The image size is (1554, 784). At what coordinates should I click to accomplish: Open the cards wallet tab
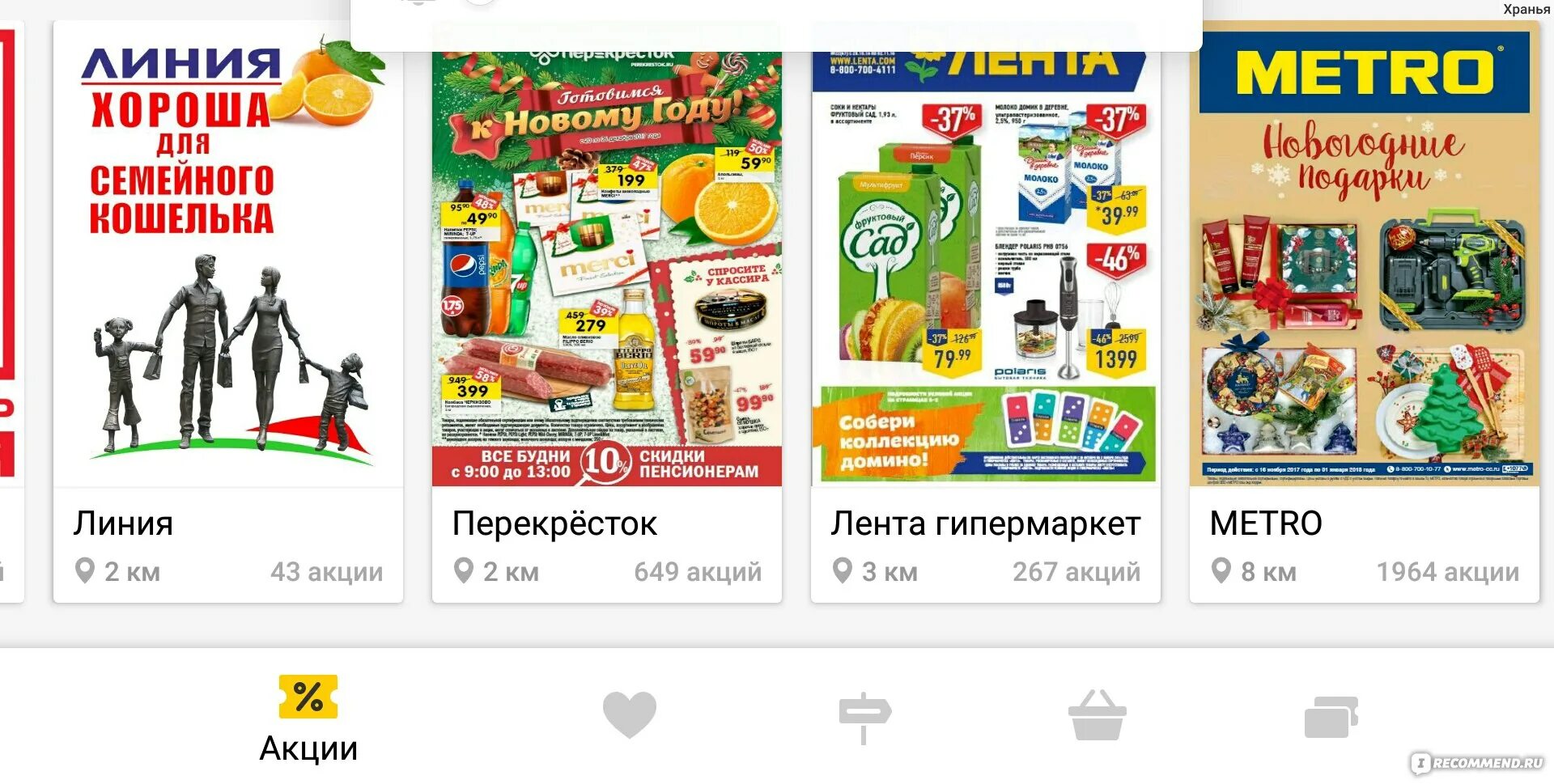(1331, 717)
